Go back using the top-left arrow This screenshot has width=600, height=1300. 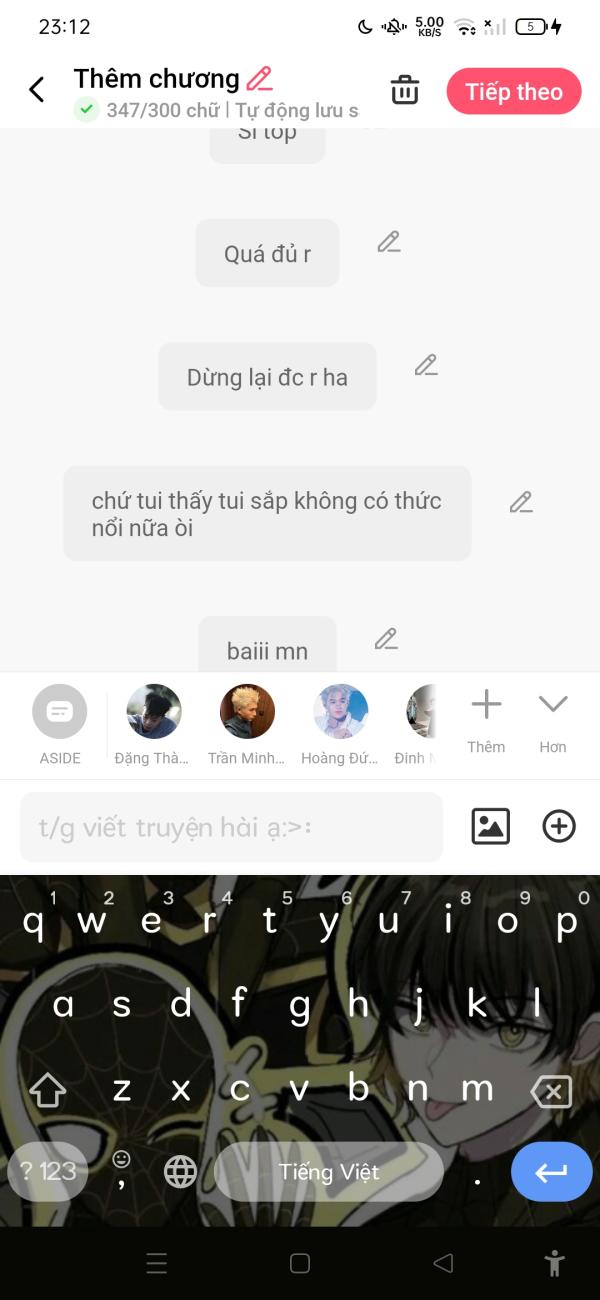[x=37, y=90]
